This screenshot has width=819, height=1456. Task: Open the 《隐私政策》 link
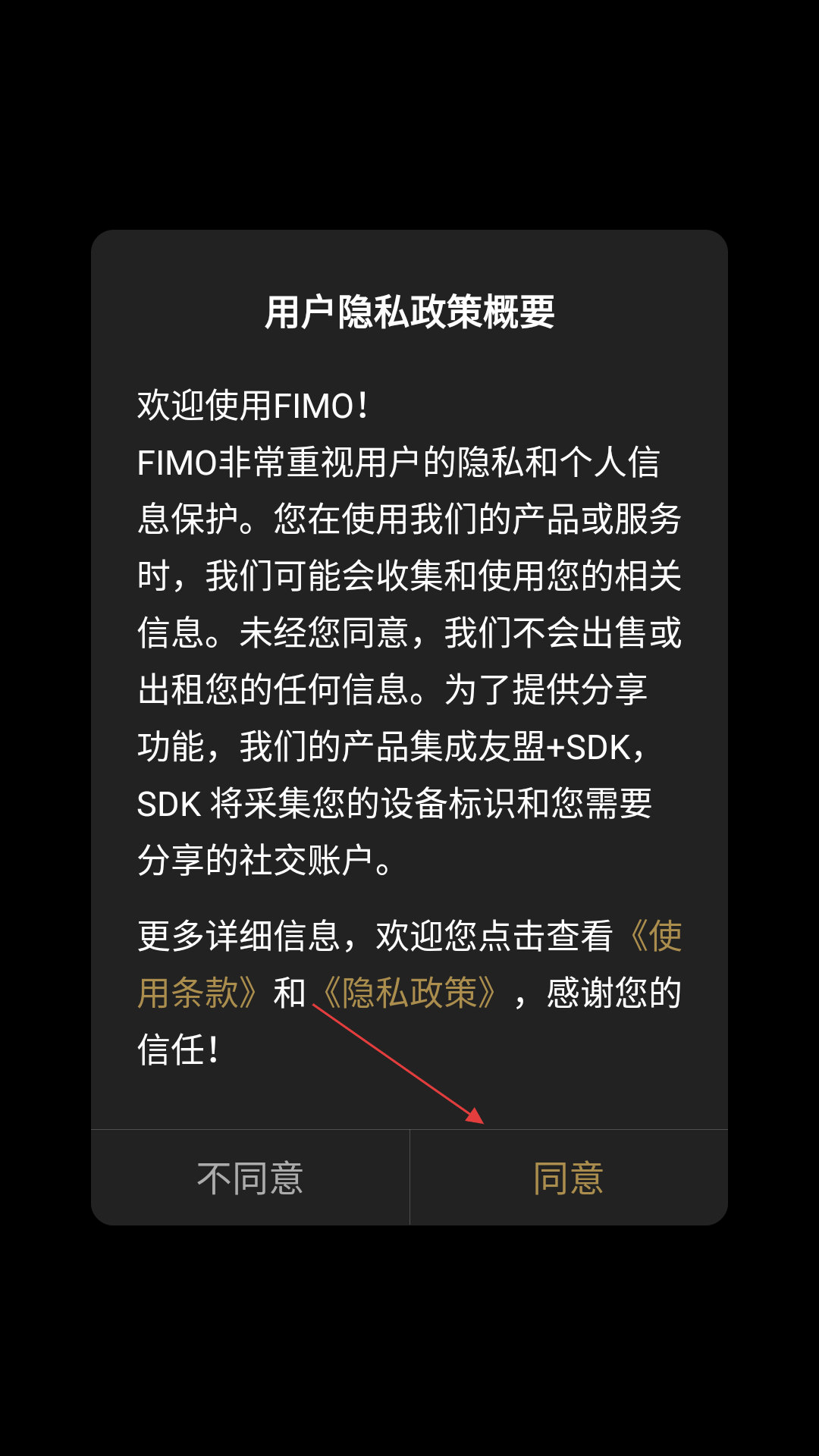[409, 993]
